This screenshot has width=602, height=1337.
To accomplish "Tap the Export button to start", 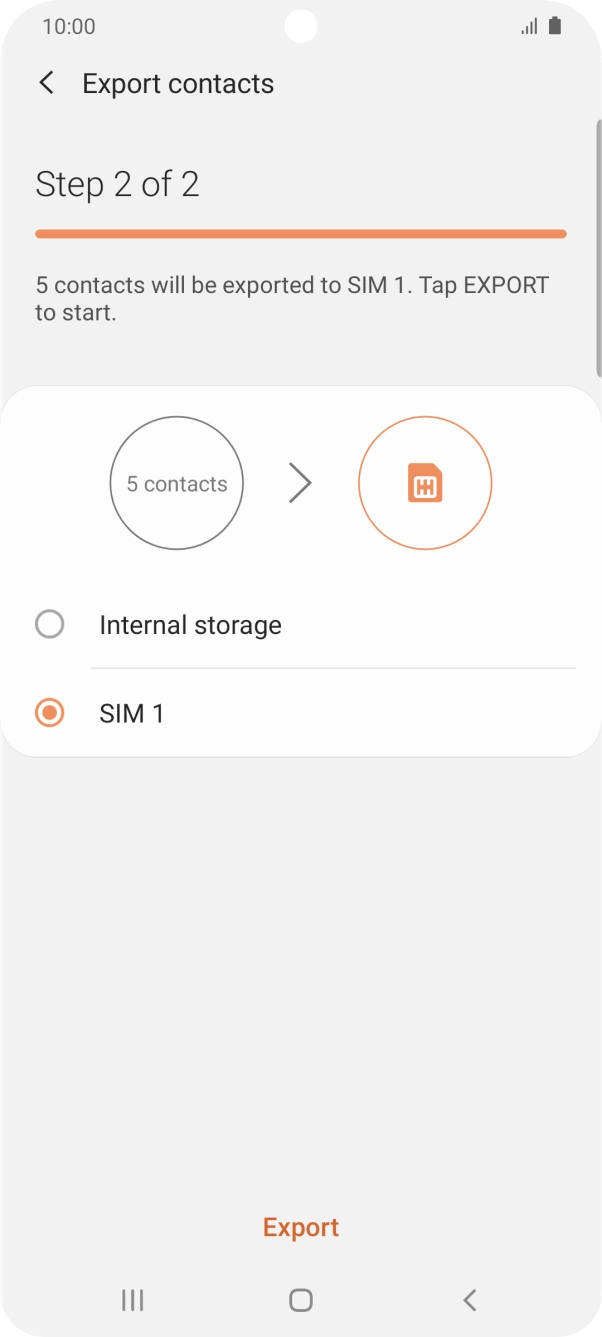I will [x=300, y=1227].
